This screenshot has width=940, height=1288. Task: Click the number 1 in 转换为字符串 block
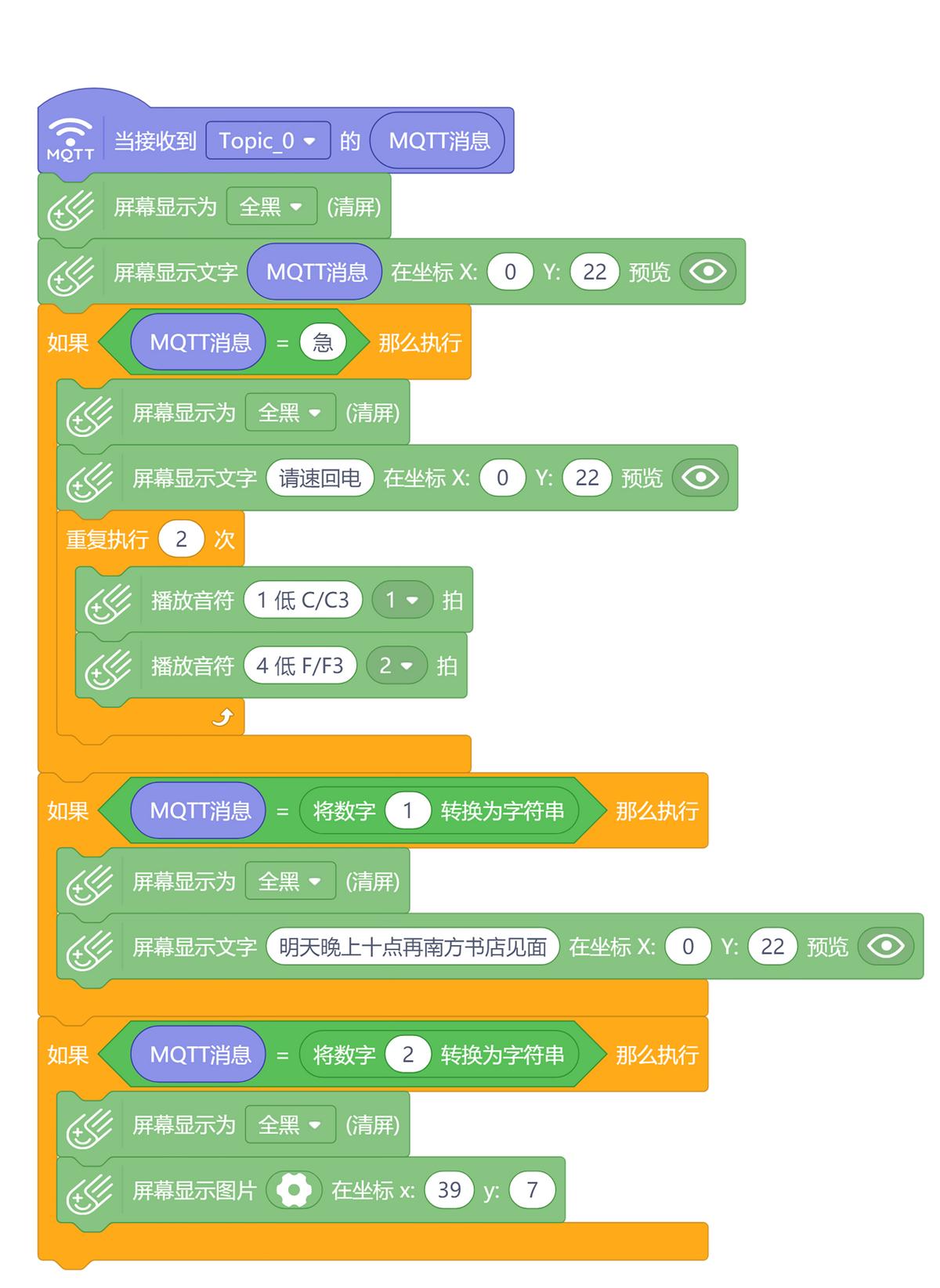pyautogui.click(x=408, y=810)
